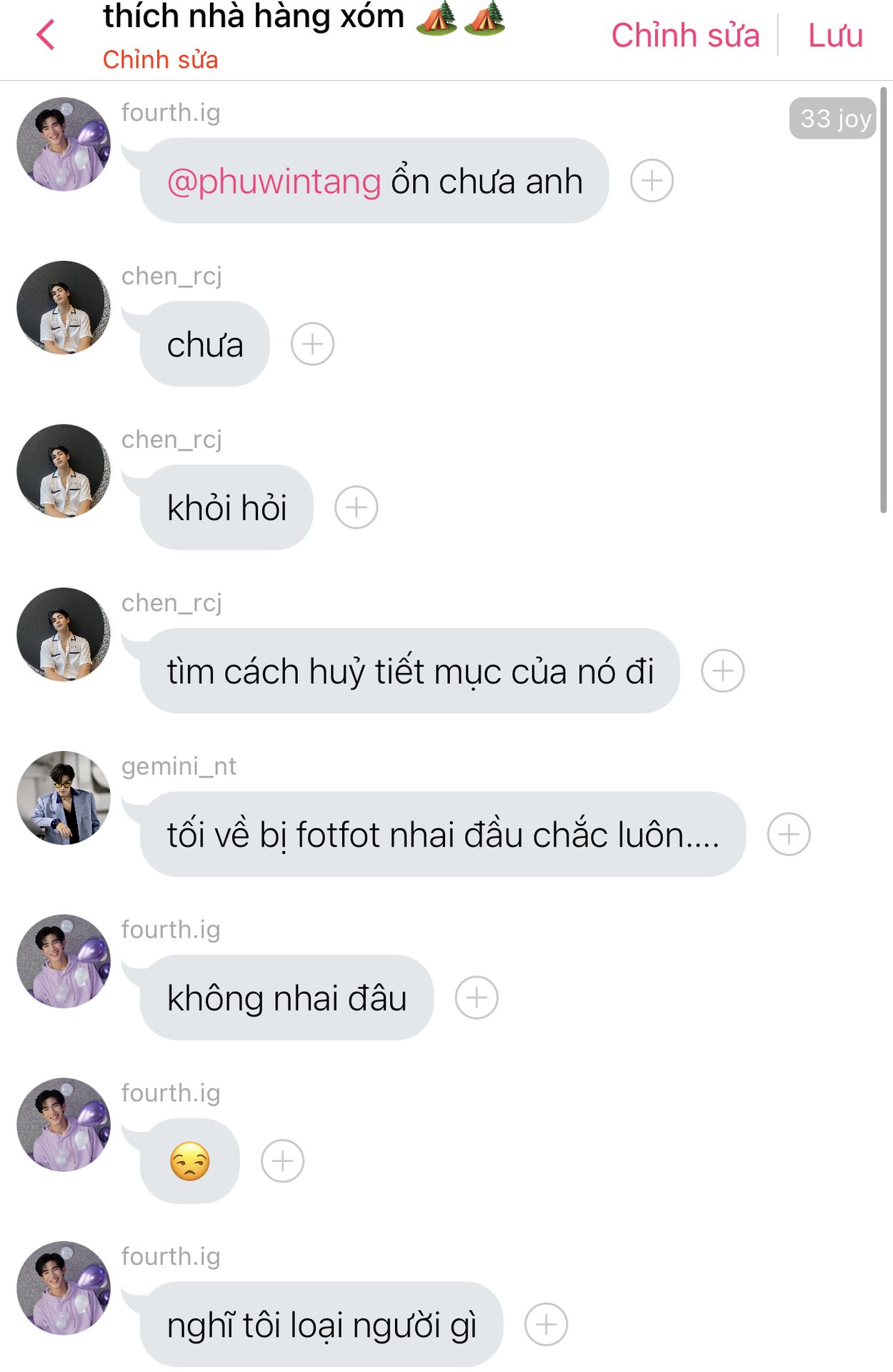Tap chen_rcj's avatar beside "chưa"
Image resolution: width=893 pixels, height=1372 pixels.
(64, 307)
